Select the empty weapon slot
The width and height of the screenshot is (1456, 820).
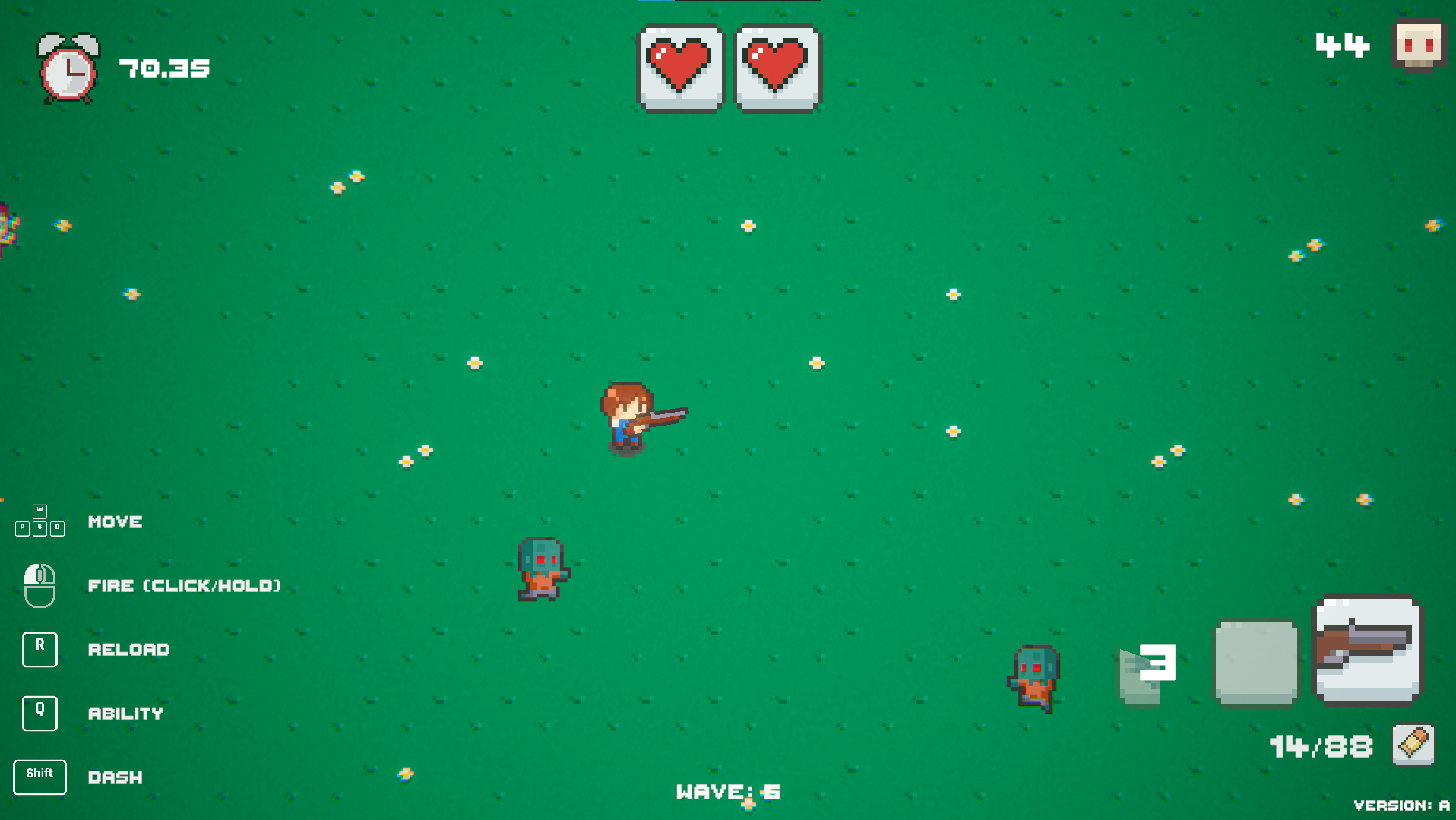pos(1256,662)
